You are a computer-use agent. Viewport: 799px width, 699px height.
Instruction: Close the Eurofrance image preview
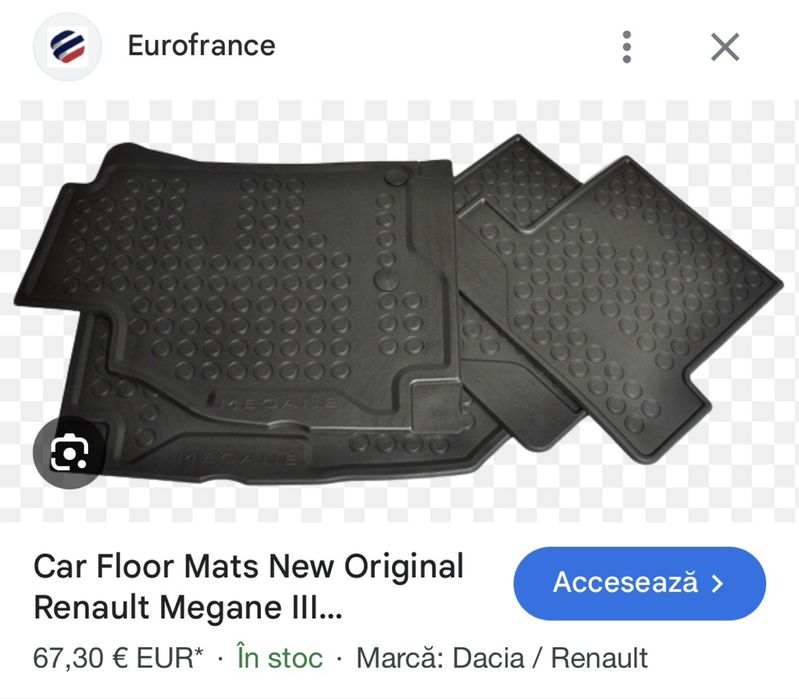pos(724,46)
